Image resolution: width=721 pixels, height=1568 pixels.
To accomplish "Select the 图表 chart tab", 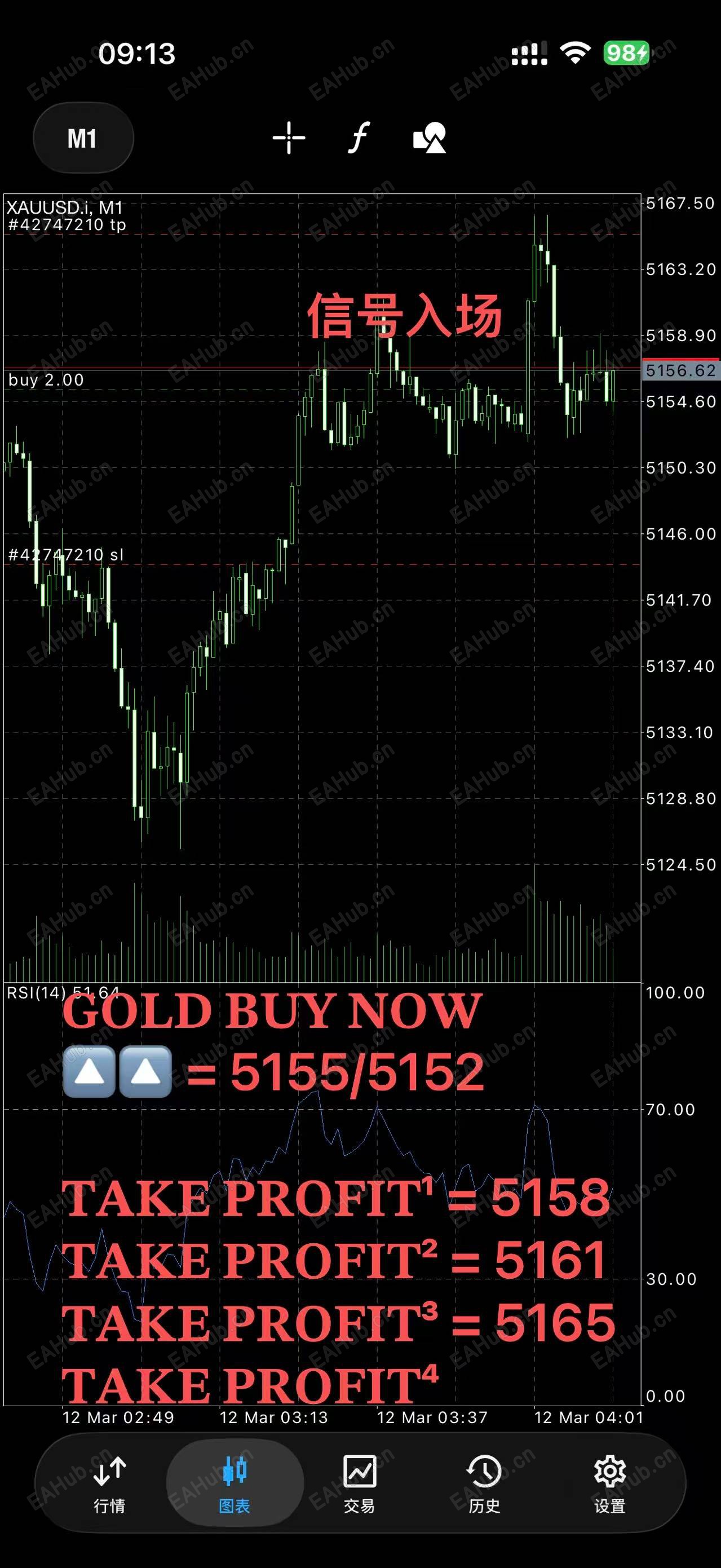I will click(235, 1484).
